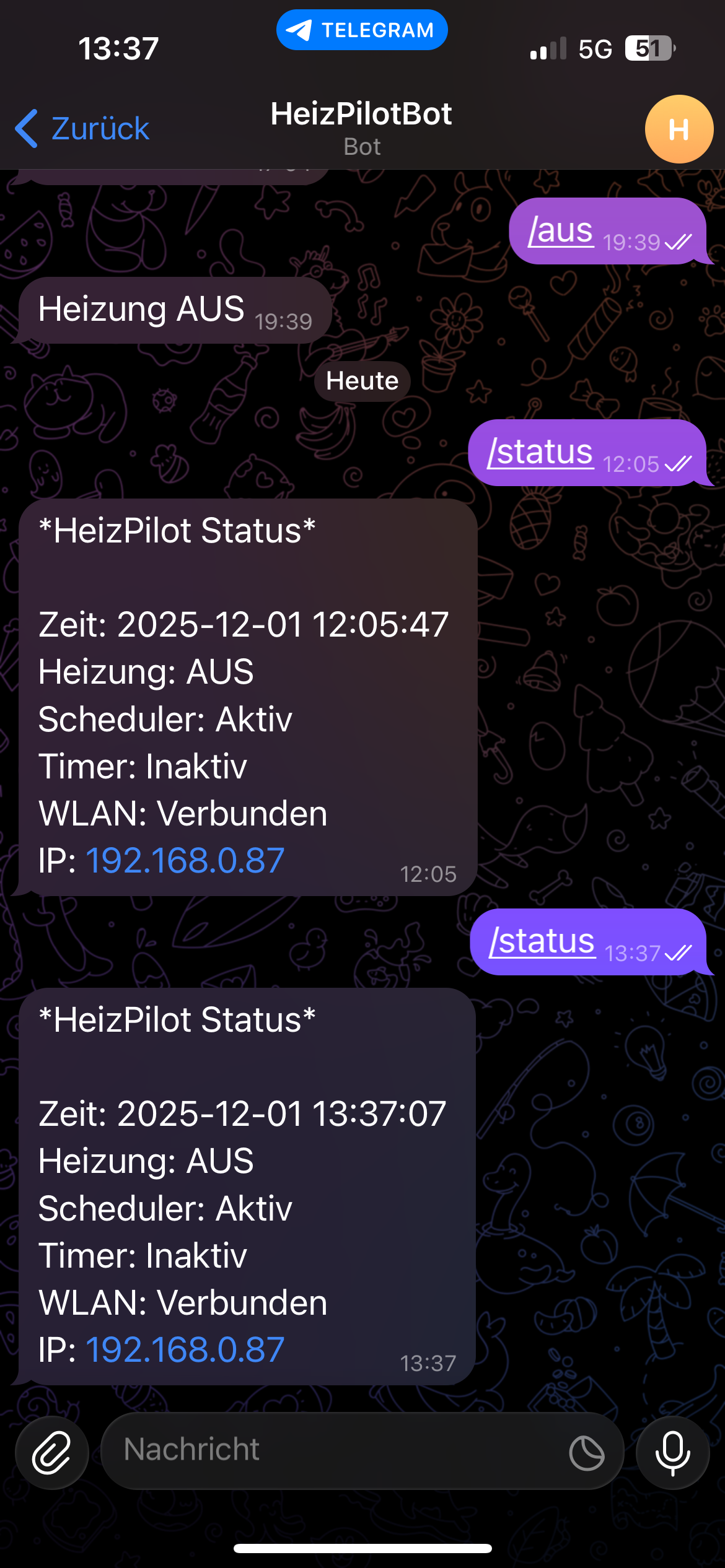This screenshot has height=1568, width=725.
Task: Tap the /aus command link
Action: [561, 231]
